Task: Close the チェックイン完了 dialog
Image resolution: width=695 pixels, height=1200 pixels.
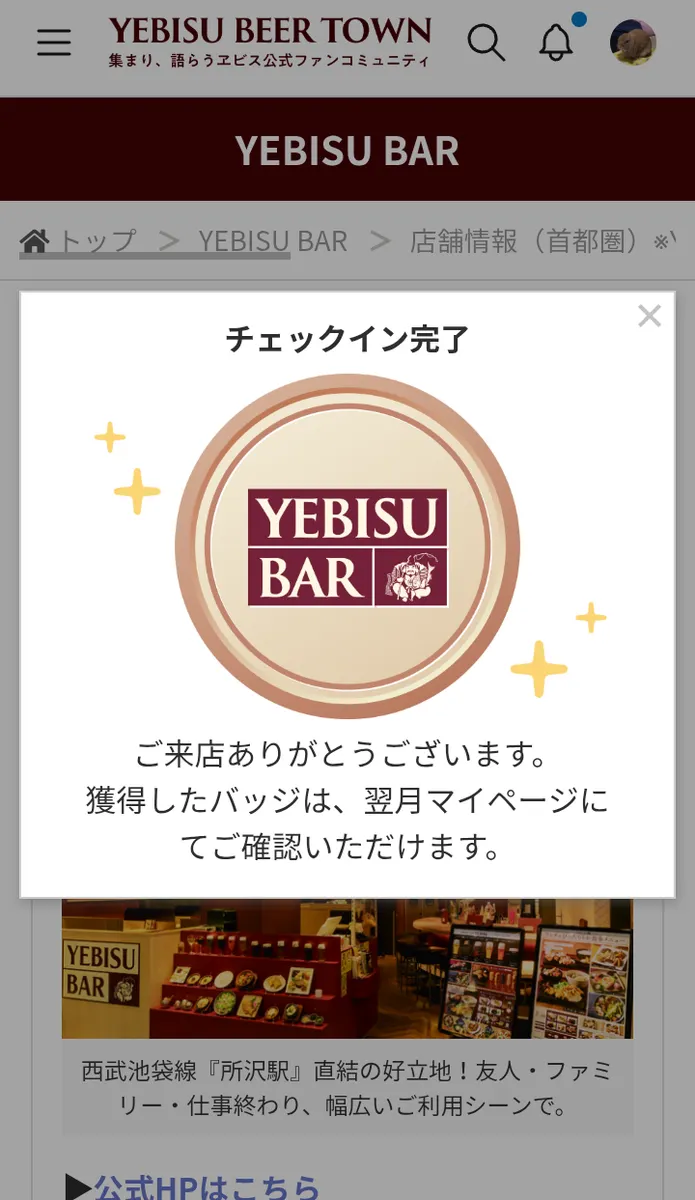Action: coord(649,316)
